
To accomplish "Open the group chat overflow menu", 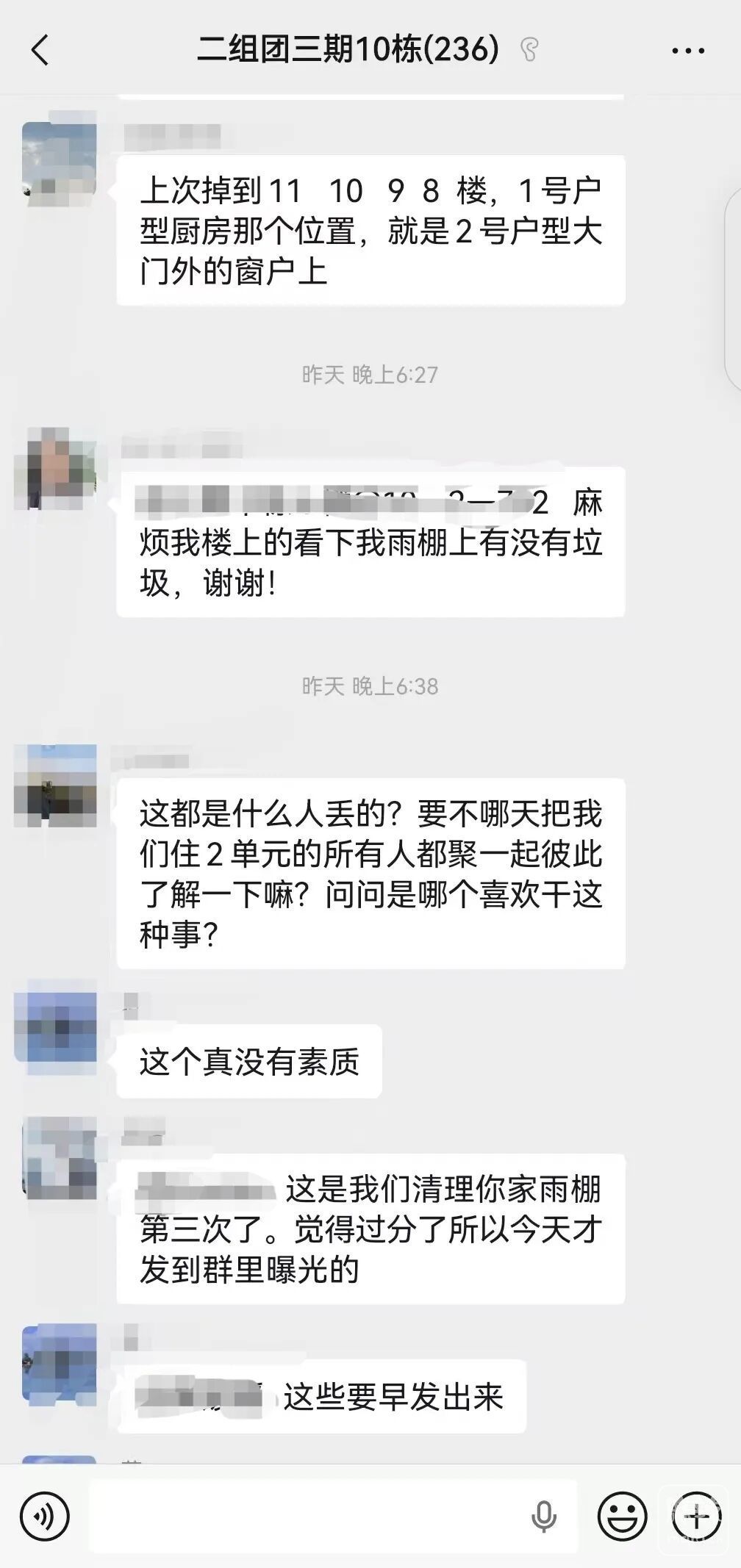I will pos(688,51).
